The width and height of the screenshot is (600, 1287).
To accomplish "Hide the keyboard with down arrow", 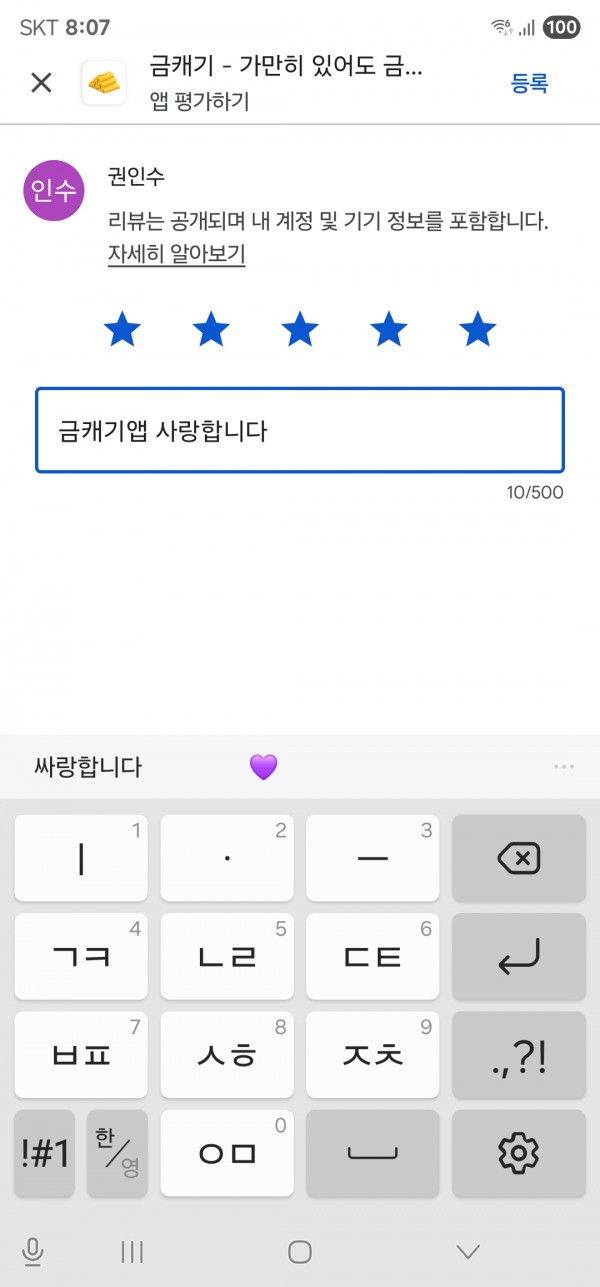I will tap(467, 1251).
